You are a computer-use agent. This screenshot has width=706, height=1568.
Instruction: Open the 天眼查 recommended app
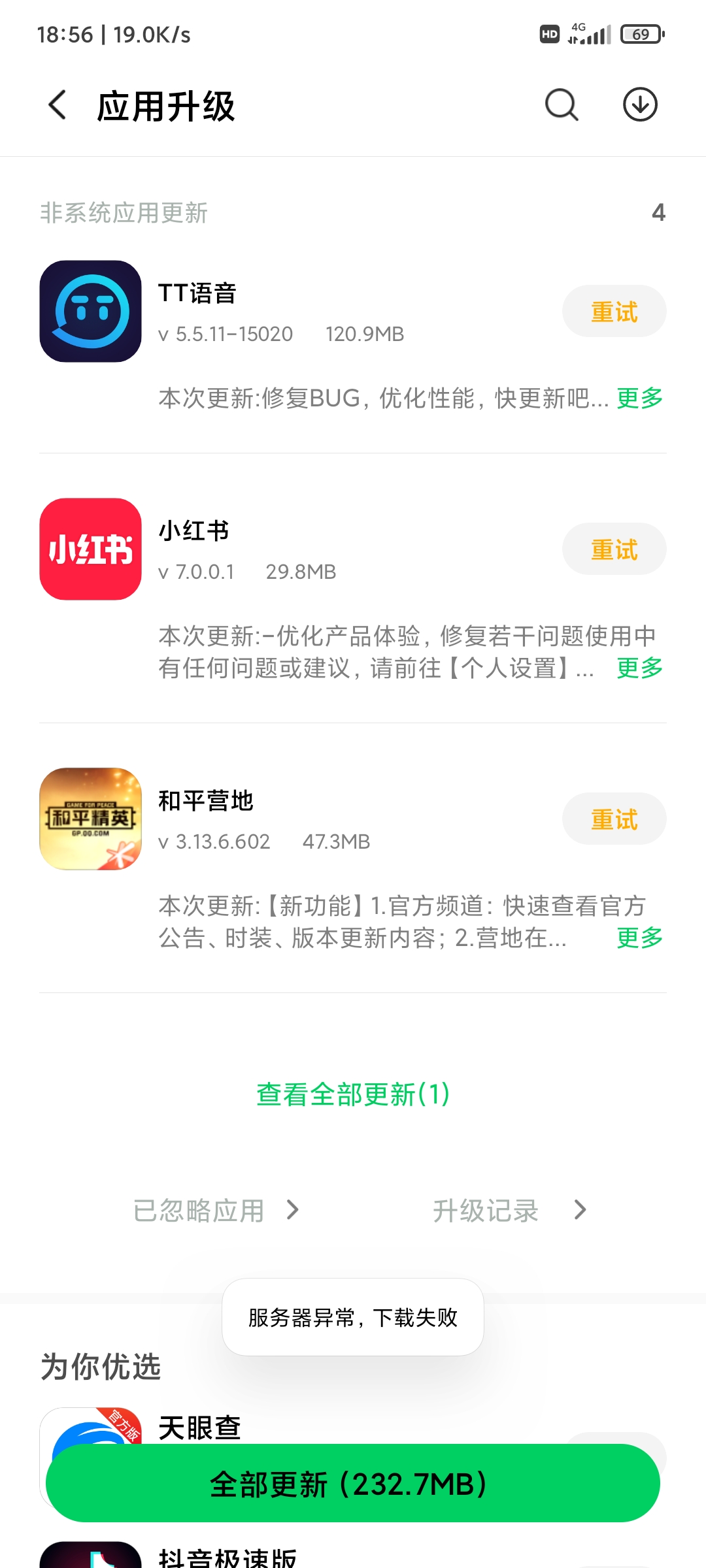pos(200,1427)
